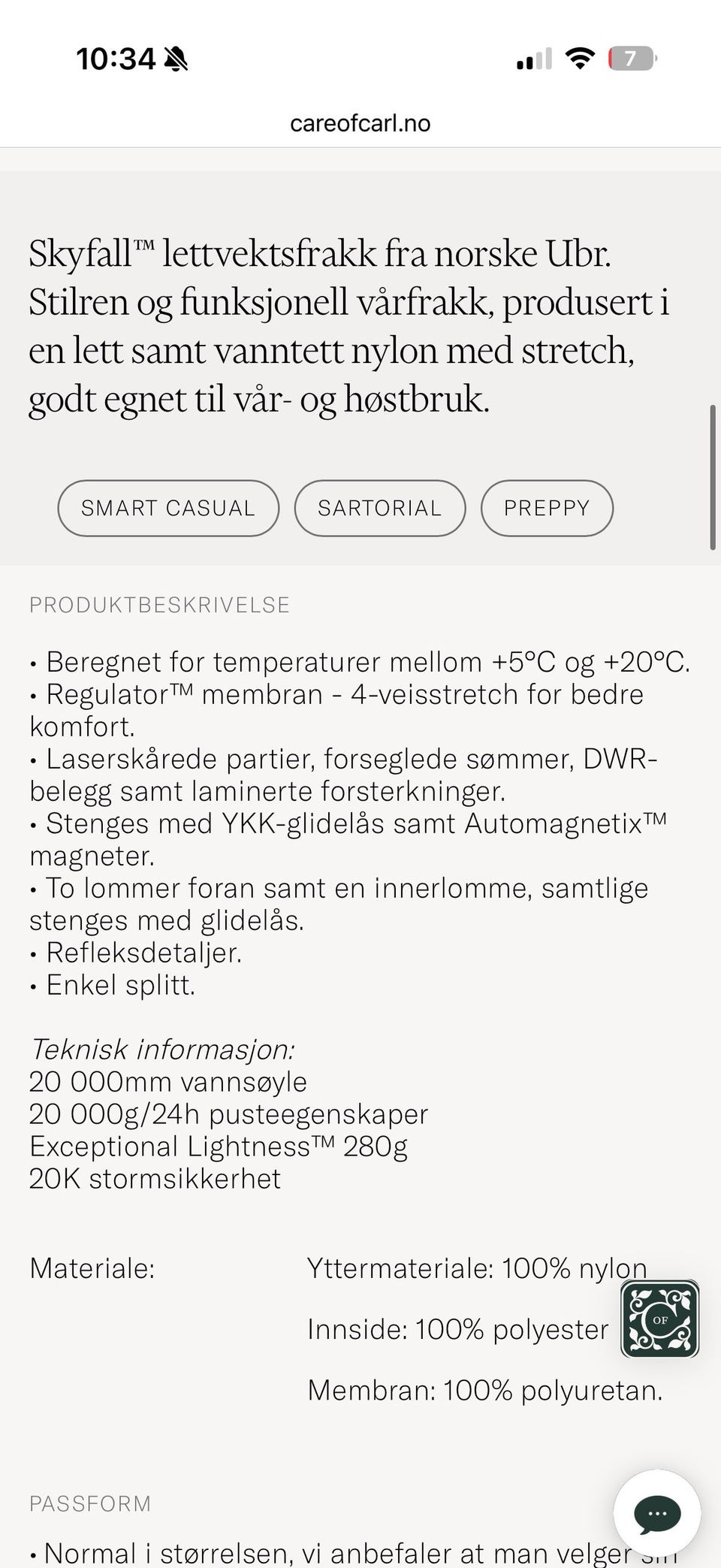Viewport: 721px width, 1568px height.
Task: Tap the green ornate OF badge
Action: (x=660, y=1319)
